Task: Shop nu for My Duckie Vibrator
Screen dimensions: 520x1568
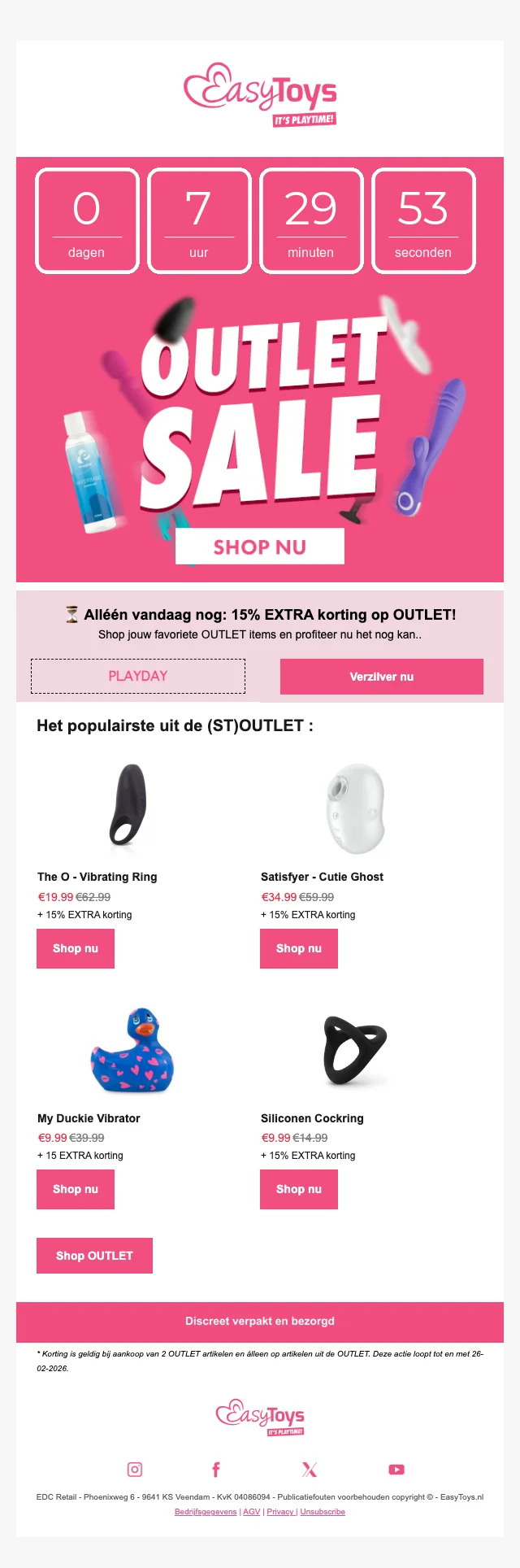Action: [x=76, y=1189]
